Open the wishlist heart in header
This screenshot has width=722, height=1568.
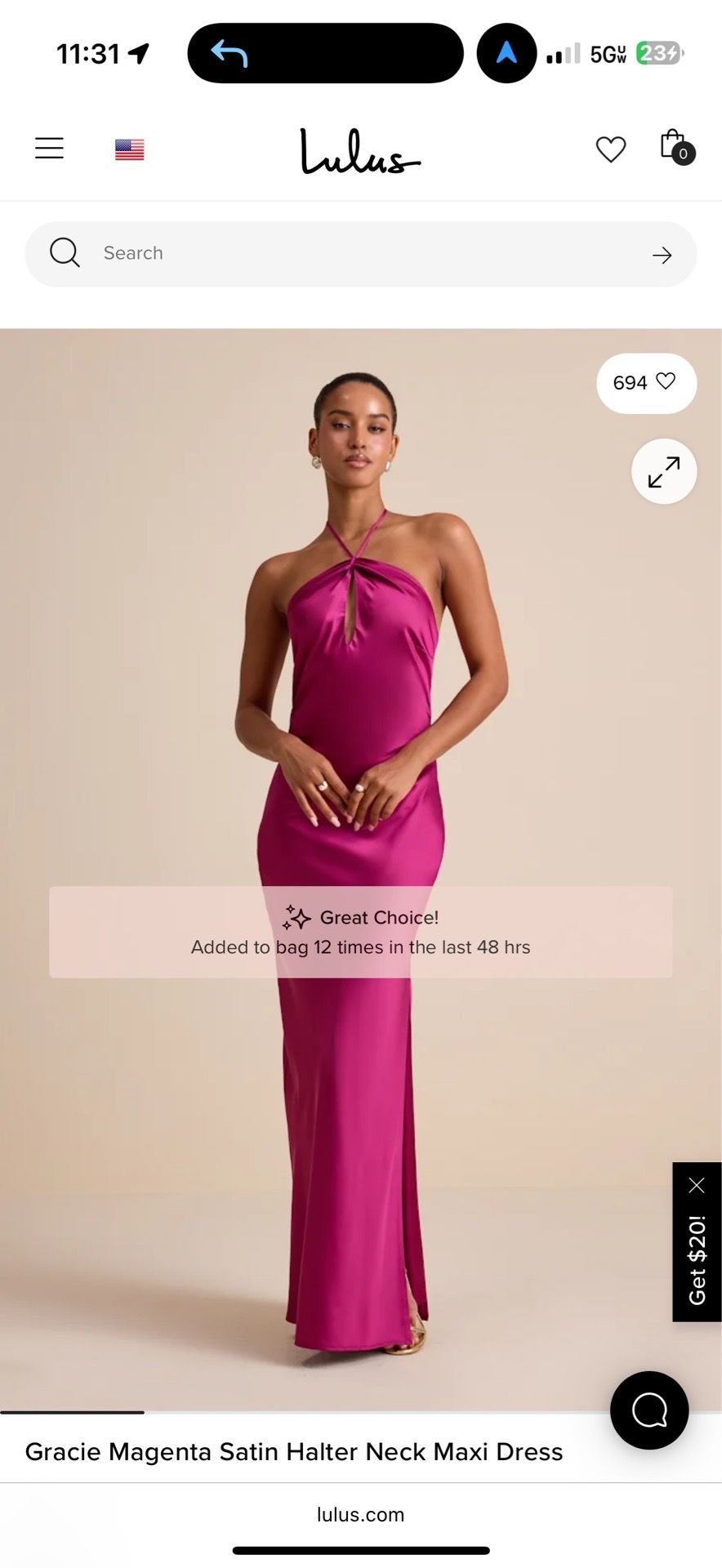[610, 149]
